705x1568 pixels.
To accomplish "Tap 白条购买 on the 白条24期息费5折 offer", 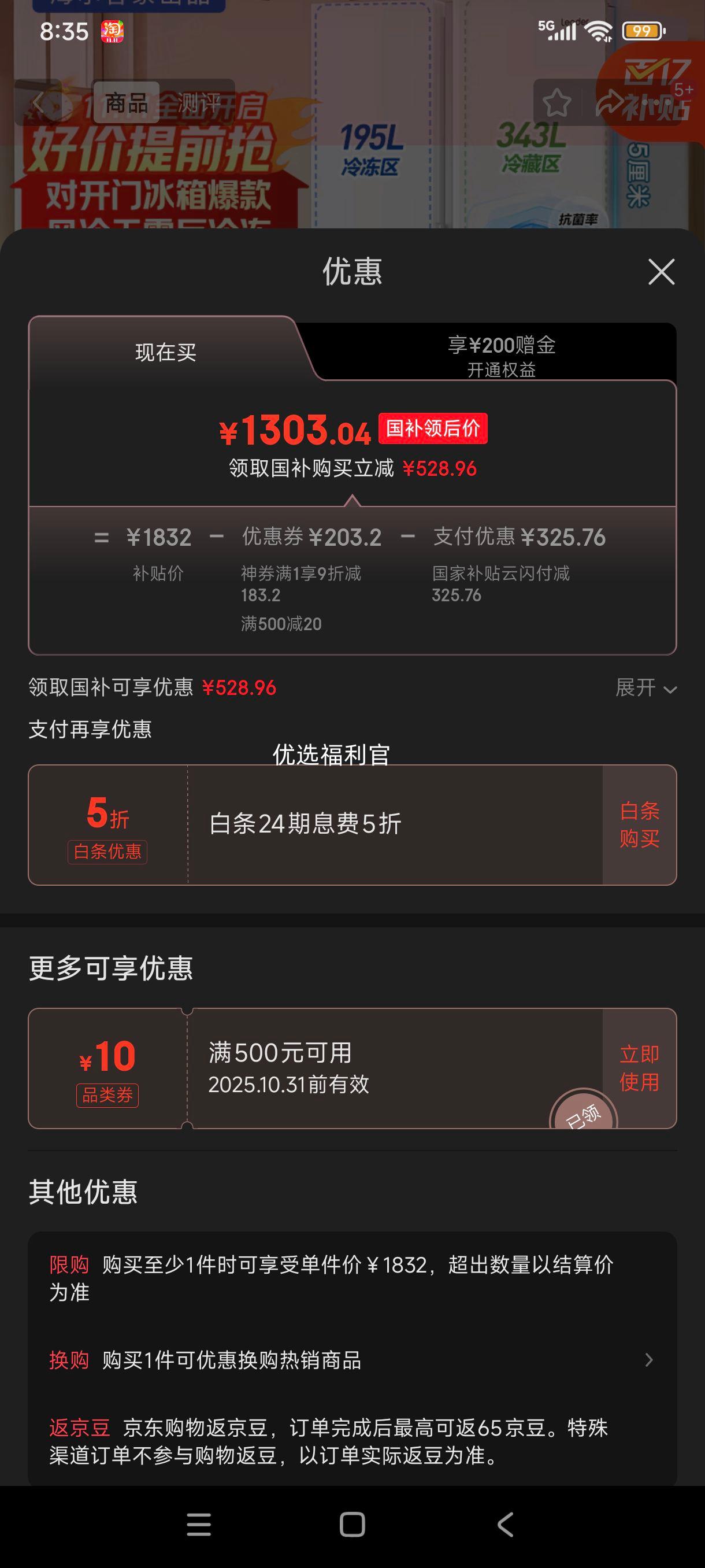I will 639,825.
